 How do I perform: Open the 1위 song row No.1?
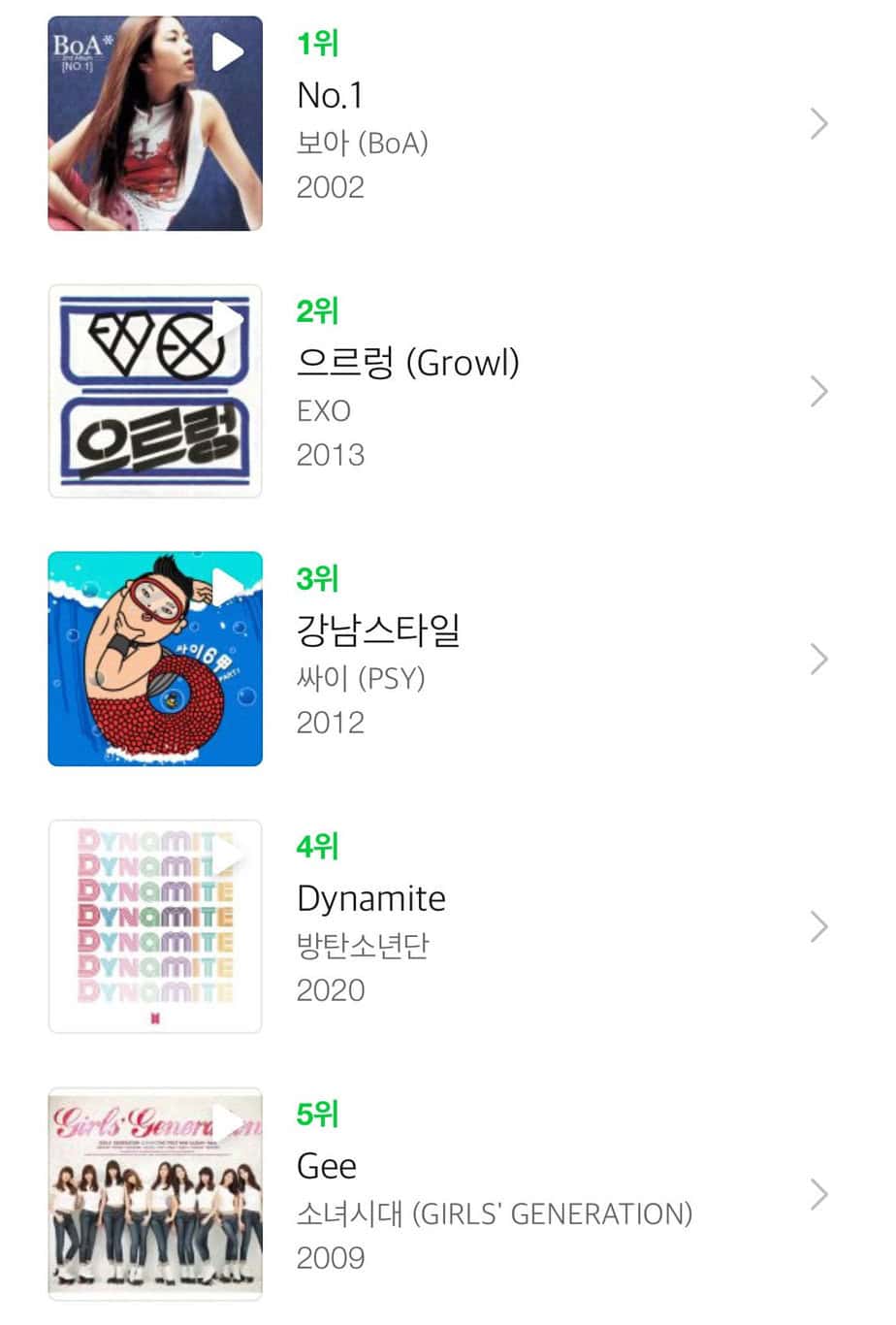[x=818, y=124]
